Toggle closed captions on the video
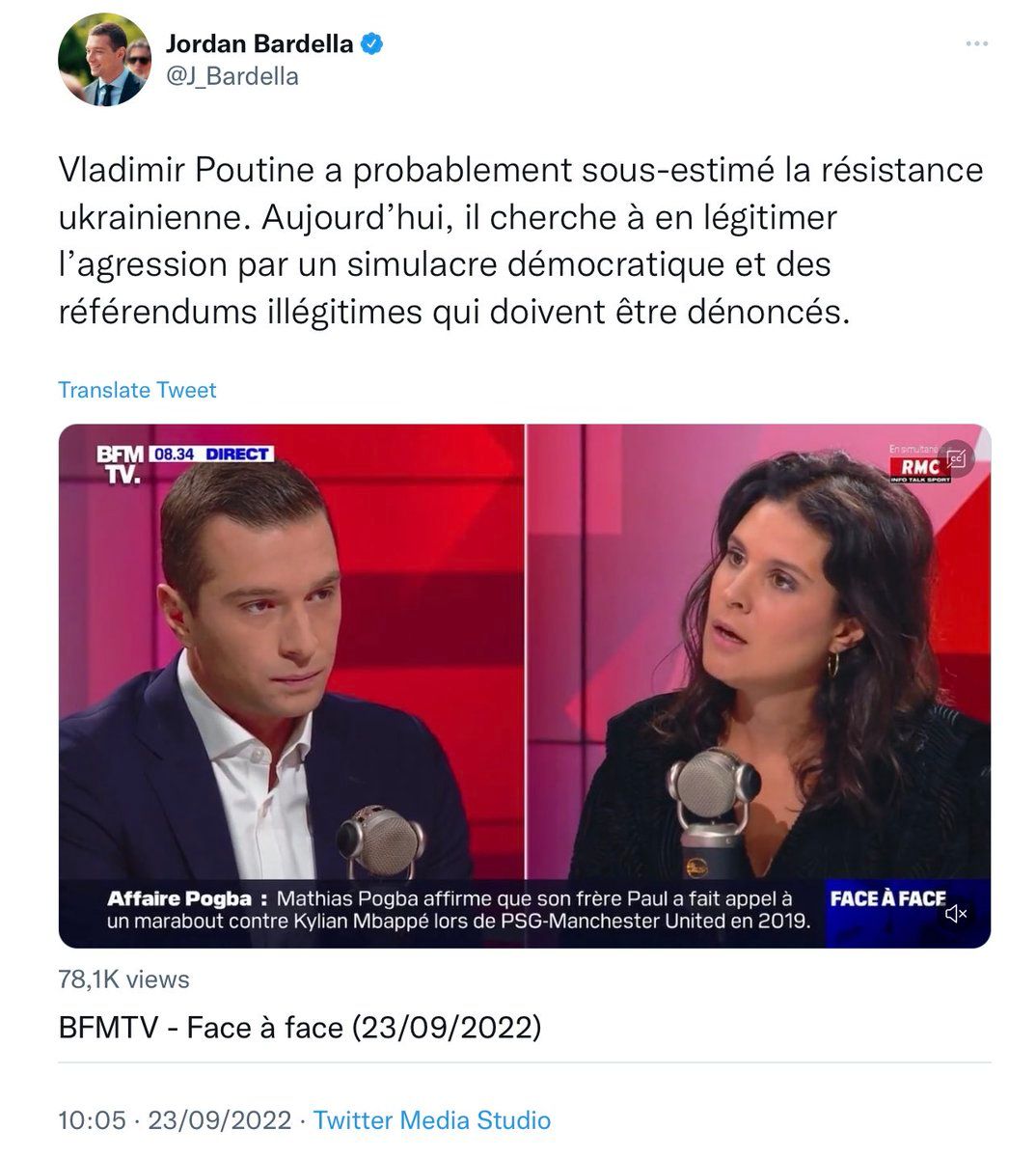Screen dimensions: 1036x1158 tap(957, 459)
